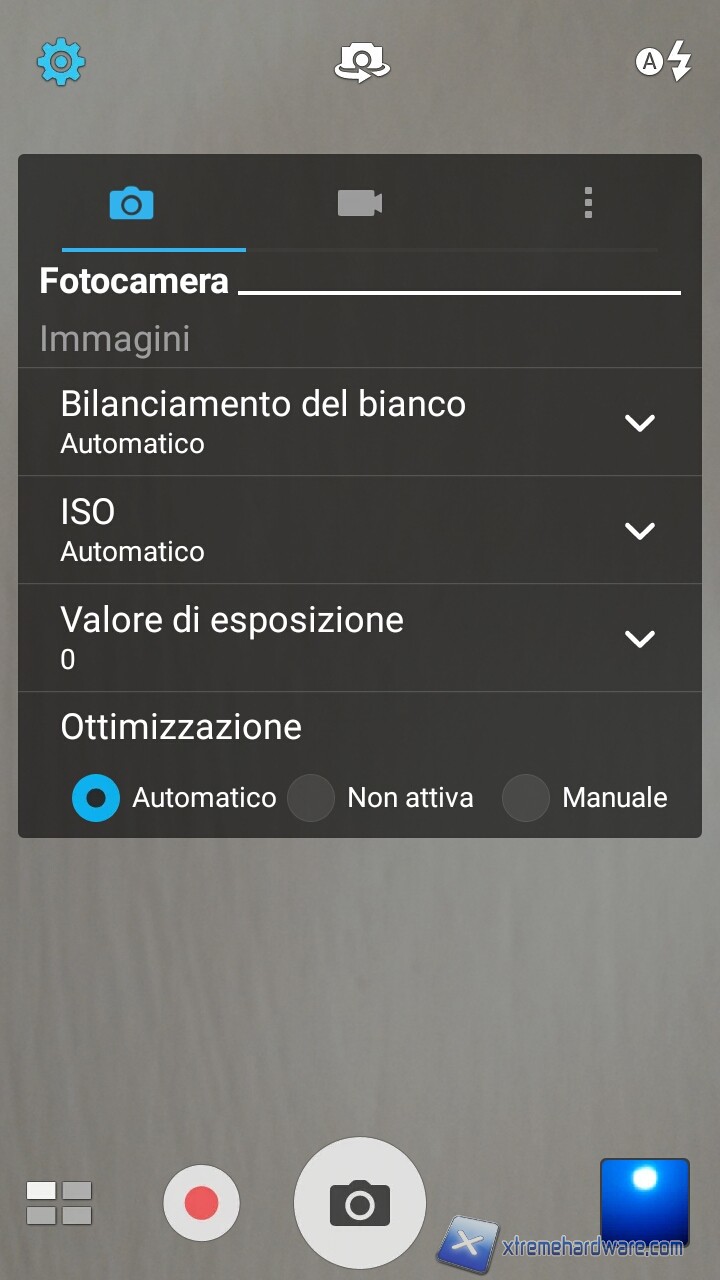Open the camera modes grid
Image resolution: width=720 pixels, height=1280 pixels.
[x=59, y=1203]
